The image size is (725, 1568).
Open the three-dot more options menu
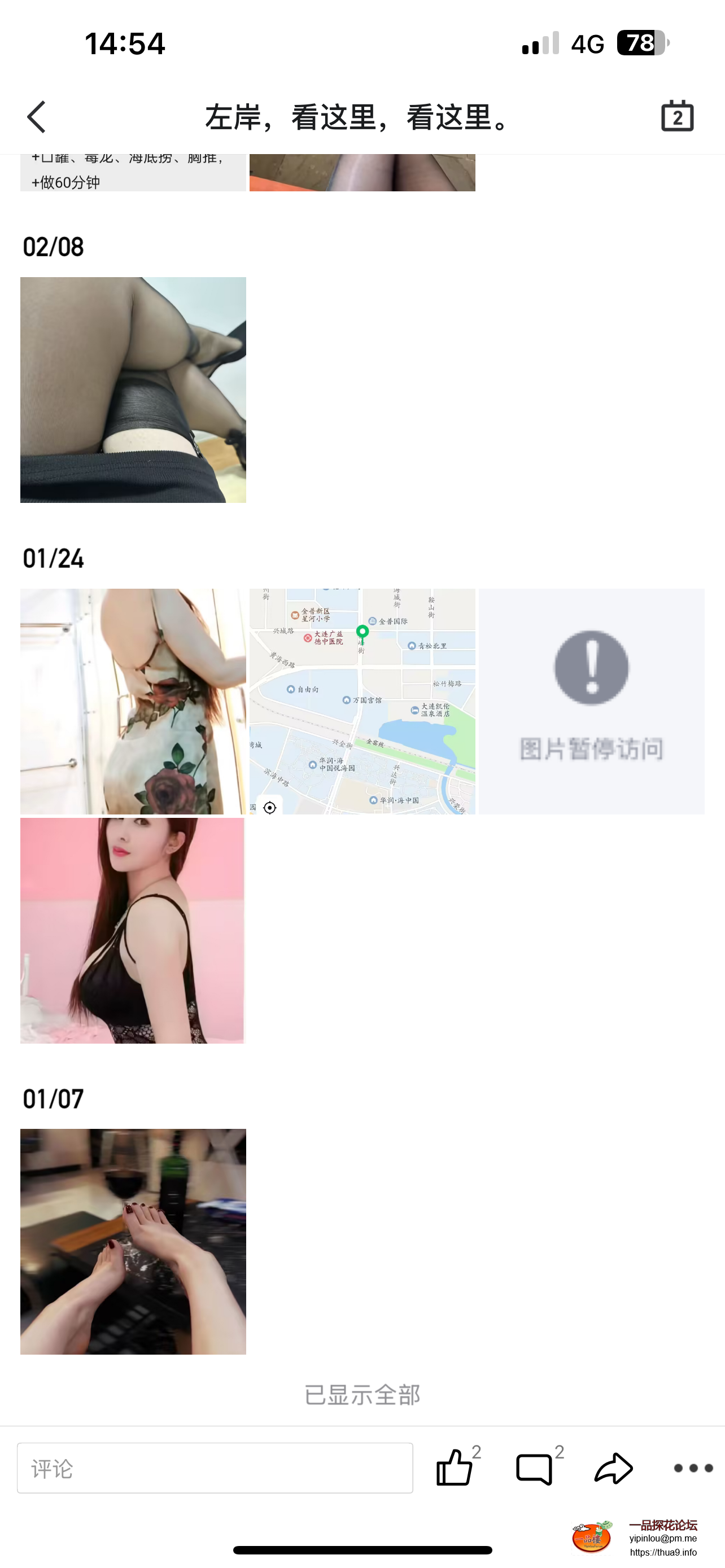[693, 1468]
